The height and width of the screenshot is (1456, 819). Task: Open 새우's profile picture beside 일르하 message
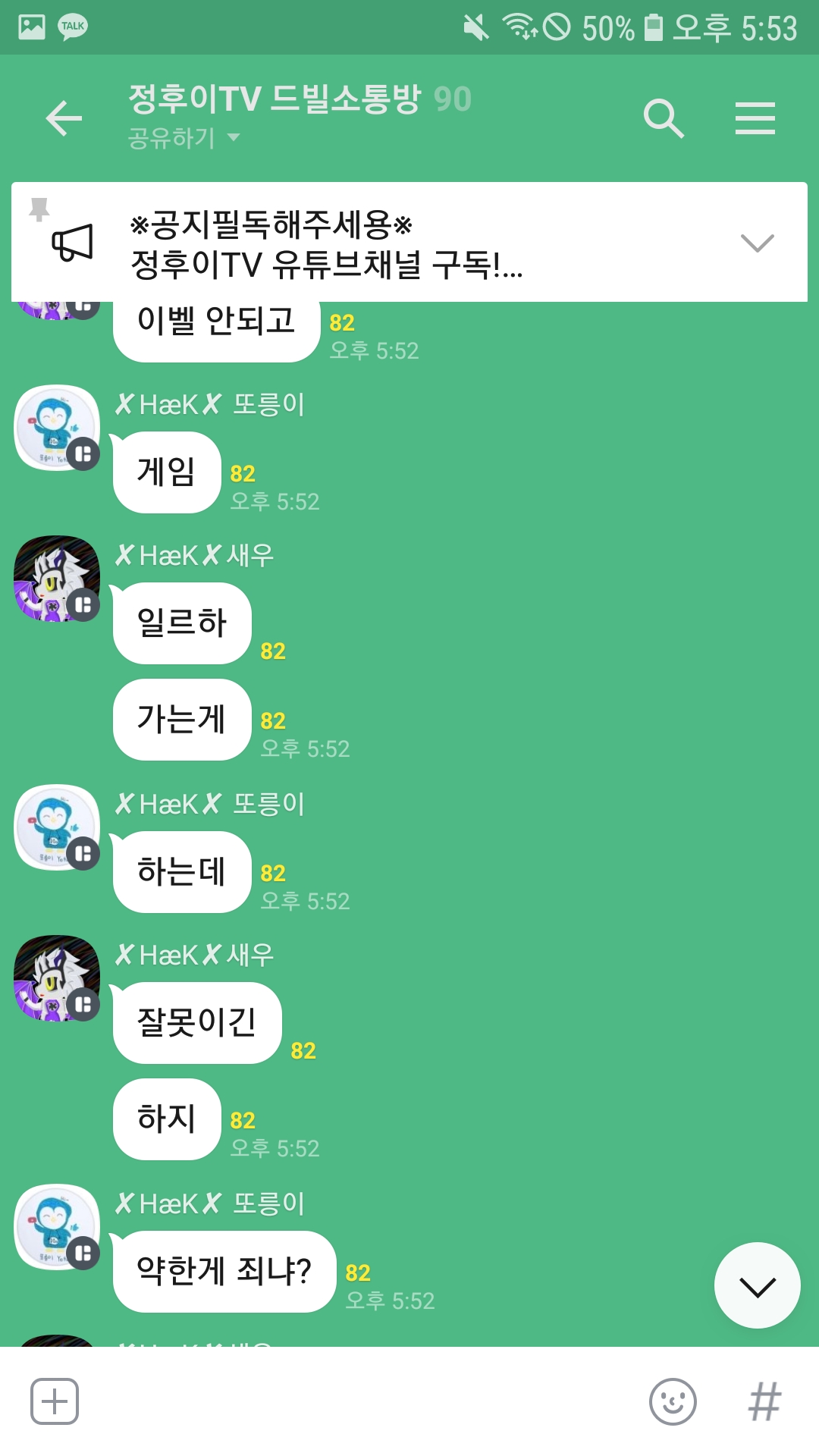coord(58,579)
